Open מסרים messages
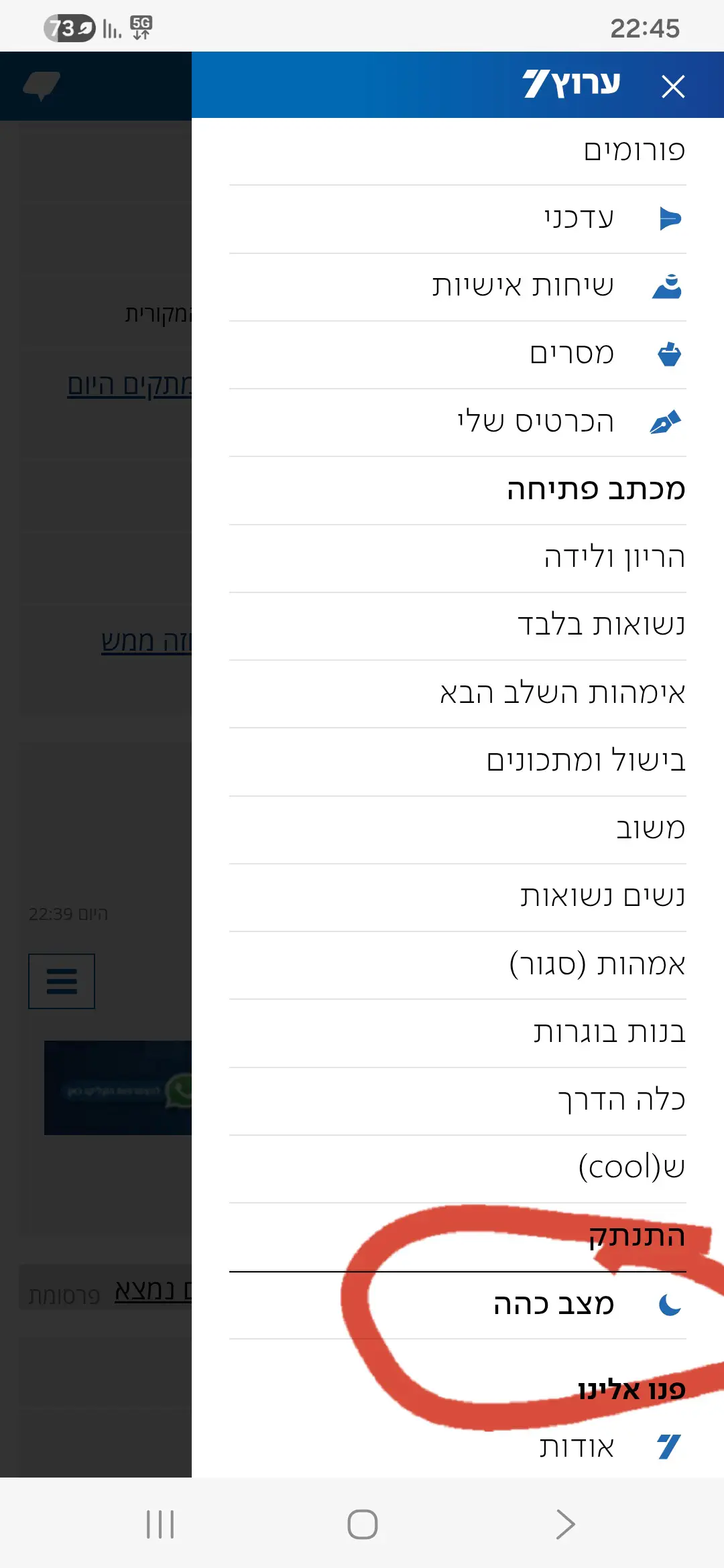 (x=572, y=354)
